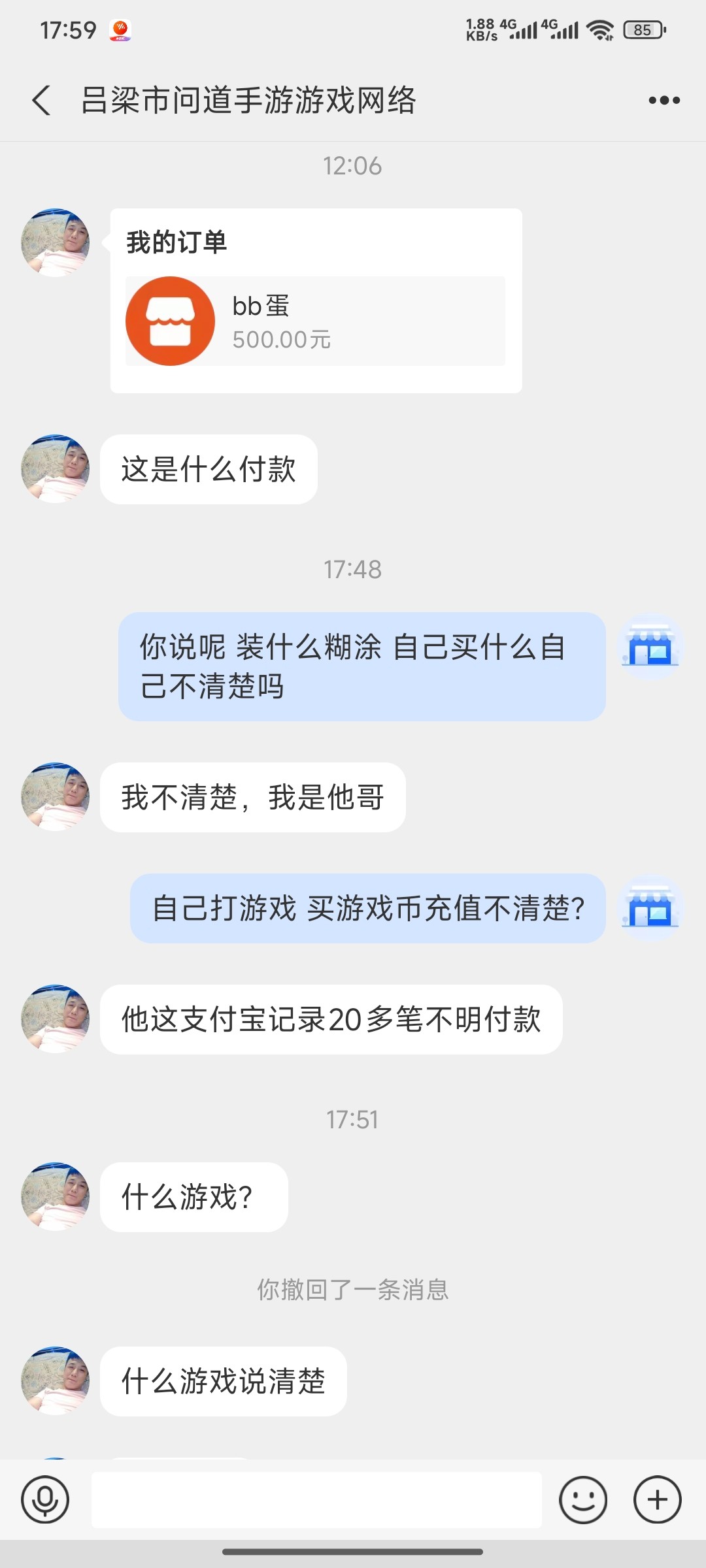The image size is (706, 1568).
Task: Open the bb蛋 500.00元 order card
Action: pos(315,321)
